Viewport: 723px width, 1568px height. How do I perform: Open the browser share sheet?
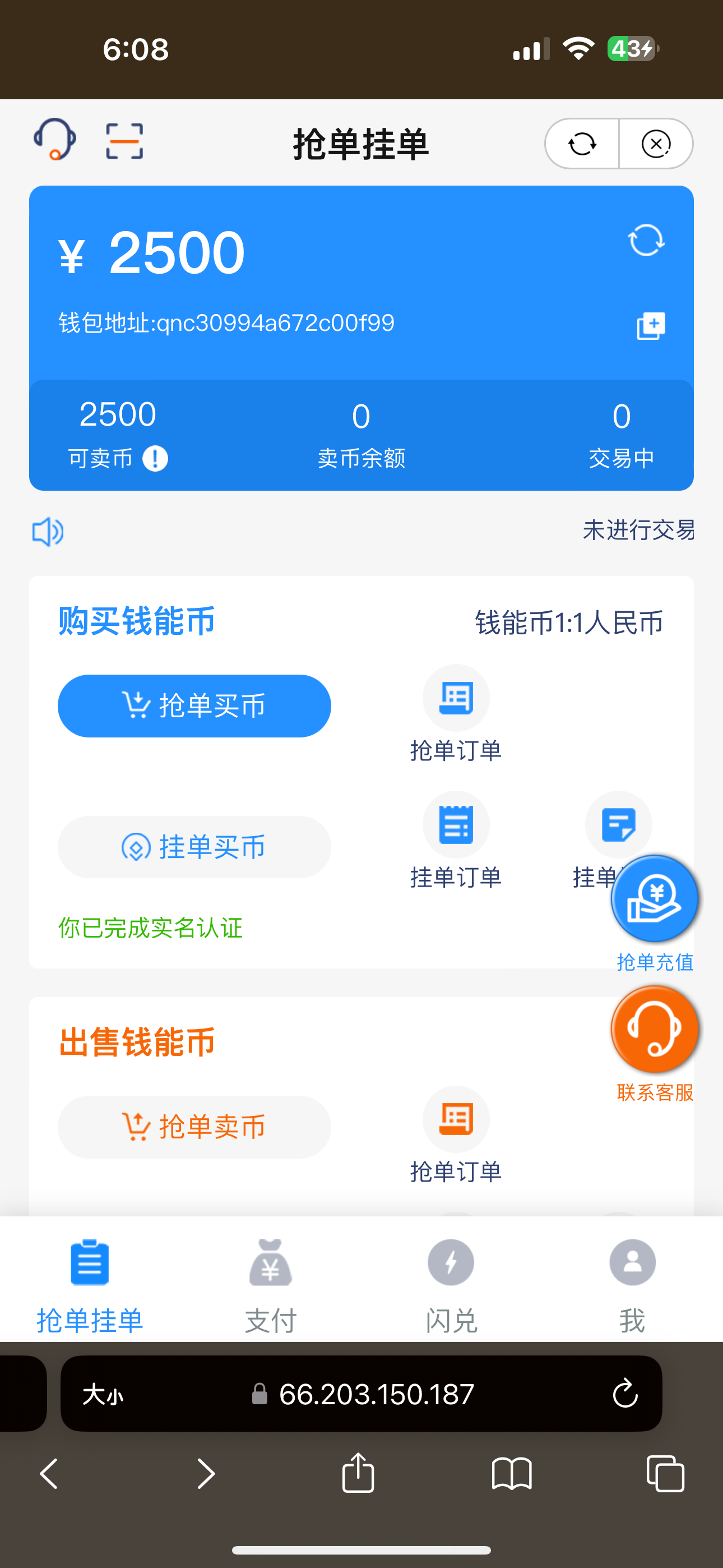tap(358, 1474)
